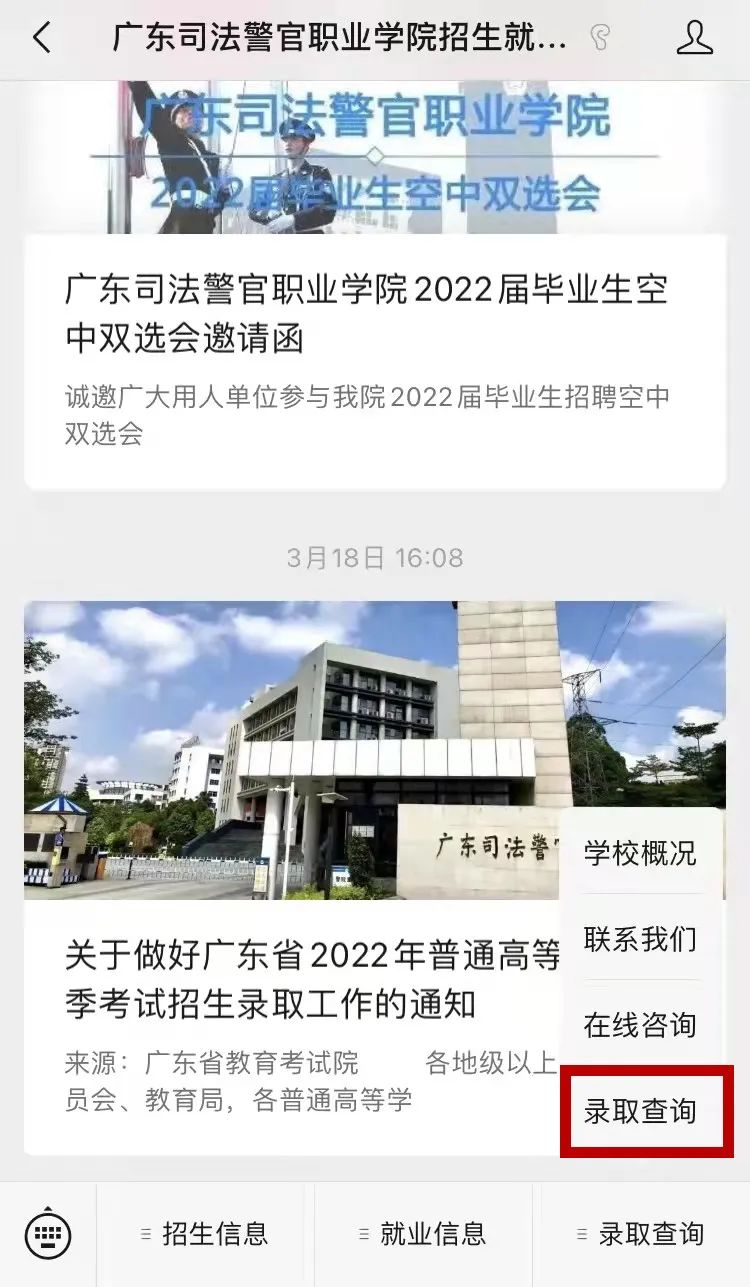Image resolution: width=750 pixels, height=1287 pixels.
Task: Tap 录取查询 in the popup menu
Action: [640, 1111]
